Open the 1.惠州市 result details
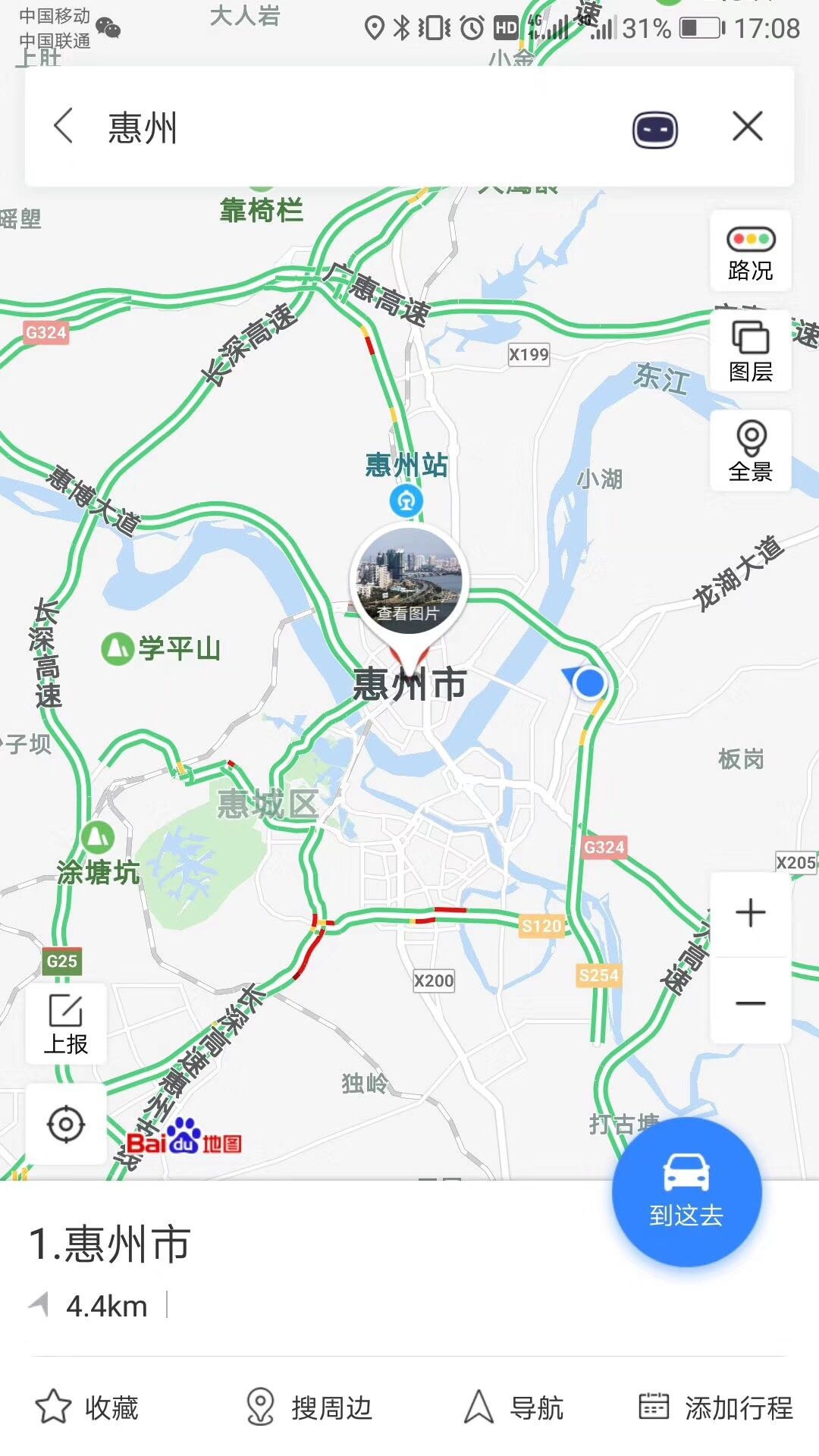 pos(110,1245)
